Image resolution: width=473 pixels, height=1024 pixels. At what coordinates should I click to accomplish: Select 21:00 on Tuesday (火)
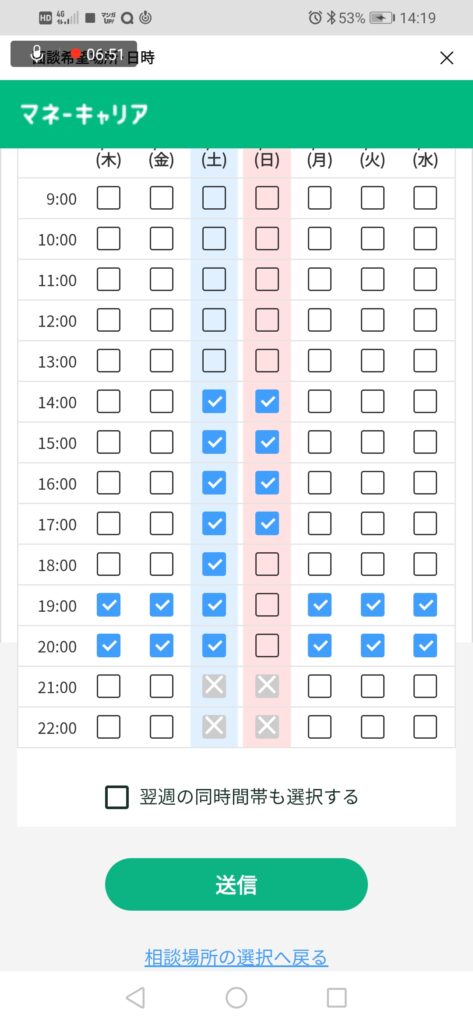tap(372, 686)
